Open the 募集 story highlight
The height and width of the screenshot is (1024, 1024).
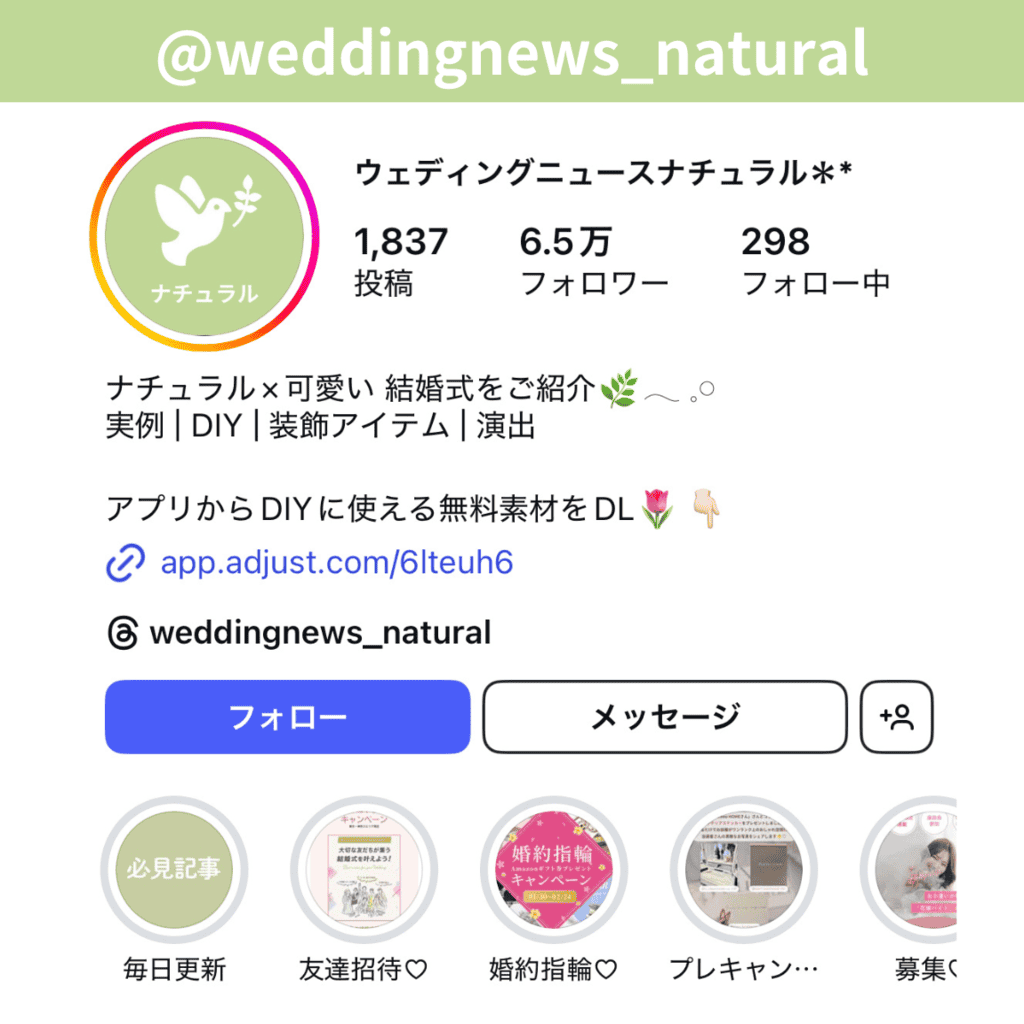tap(915, 869)
